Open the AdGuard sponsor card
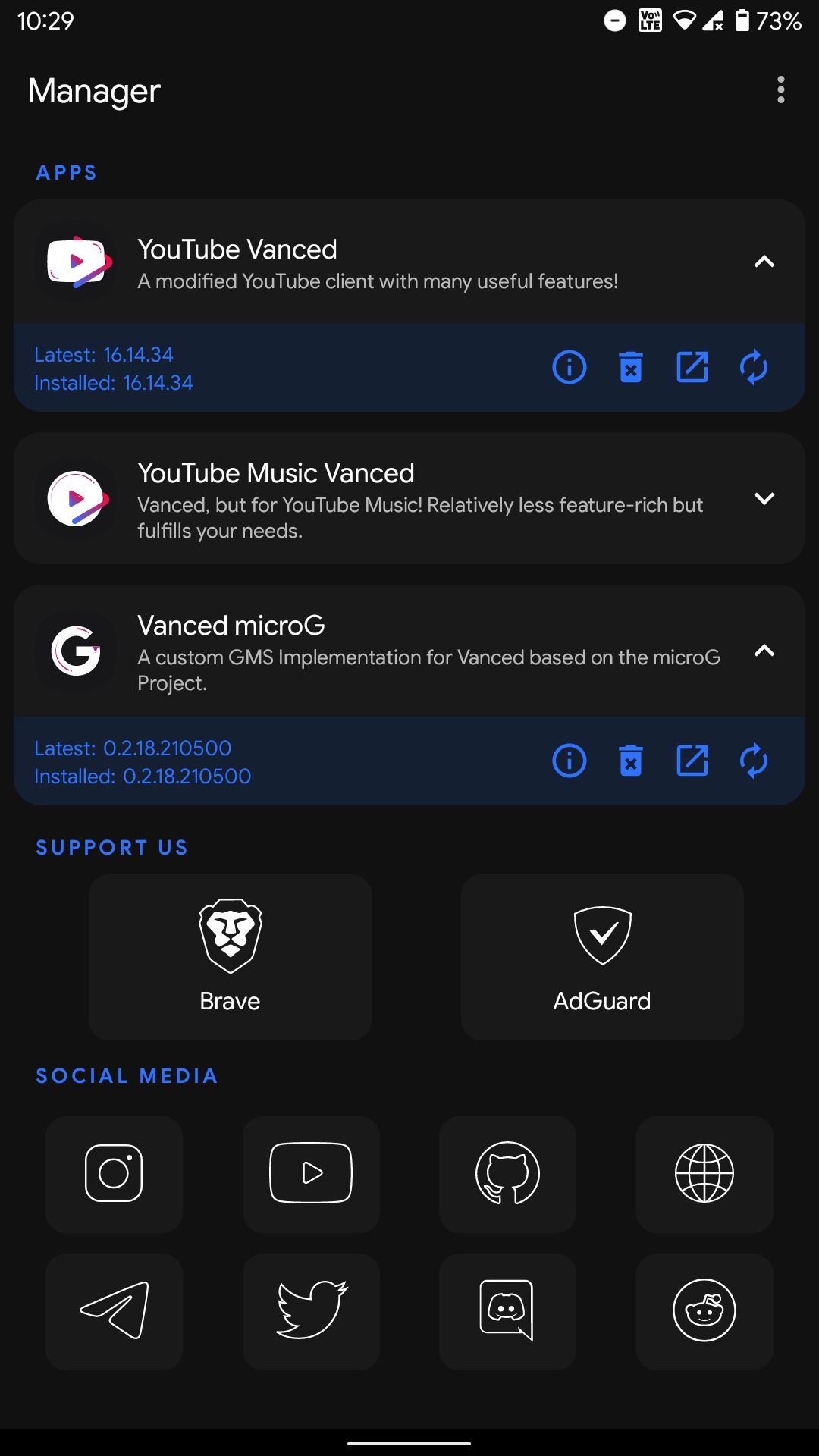 [602, 957]
